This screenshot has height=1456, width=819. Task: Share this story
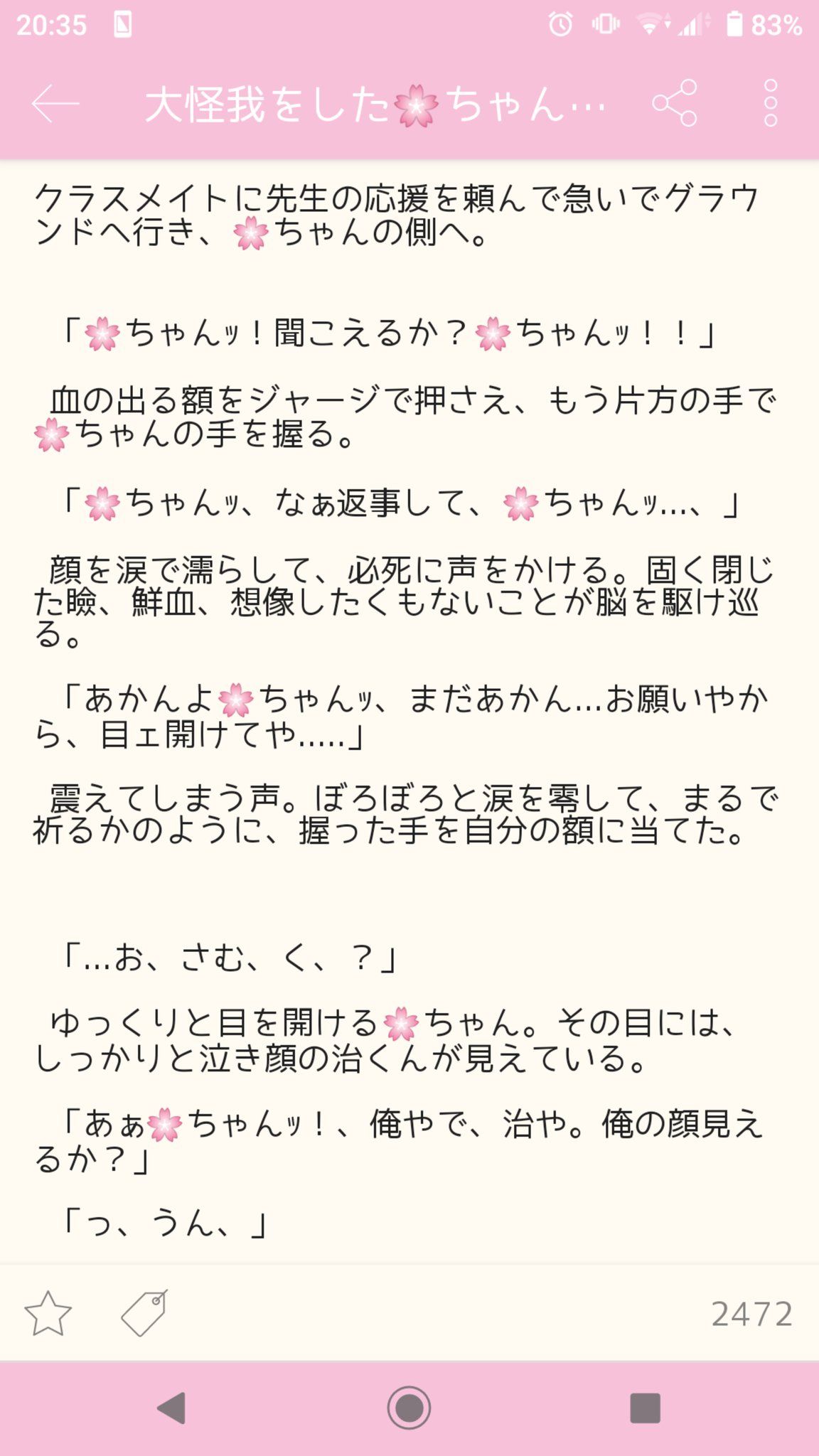pos(674,104)
